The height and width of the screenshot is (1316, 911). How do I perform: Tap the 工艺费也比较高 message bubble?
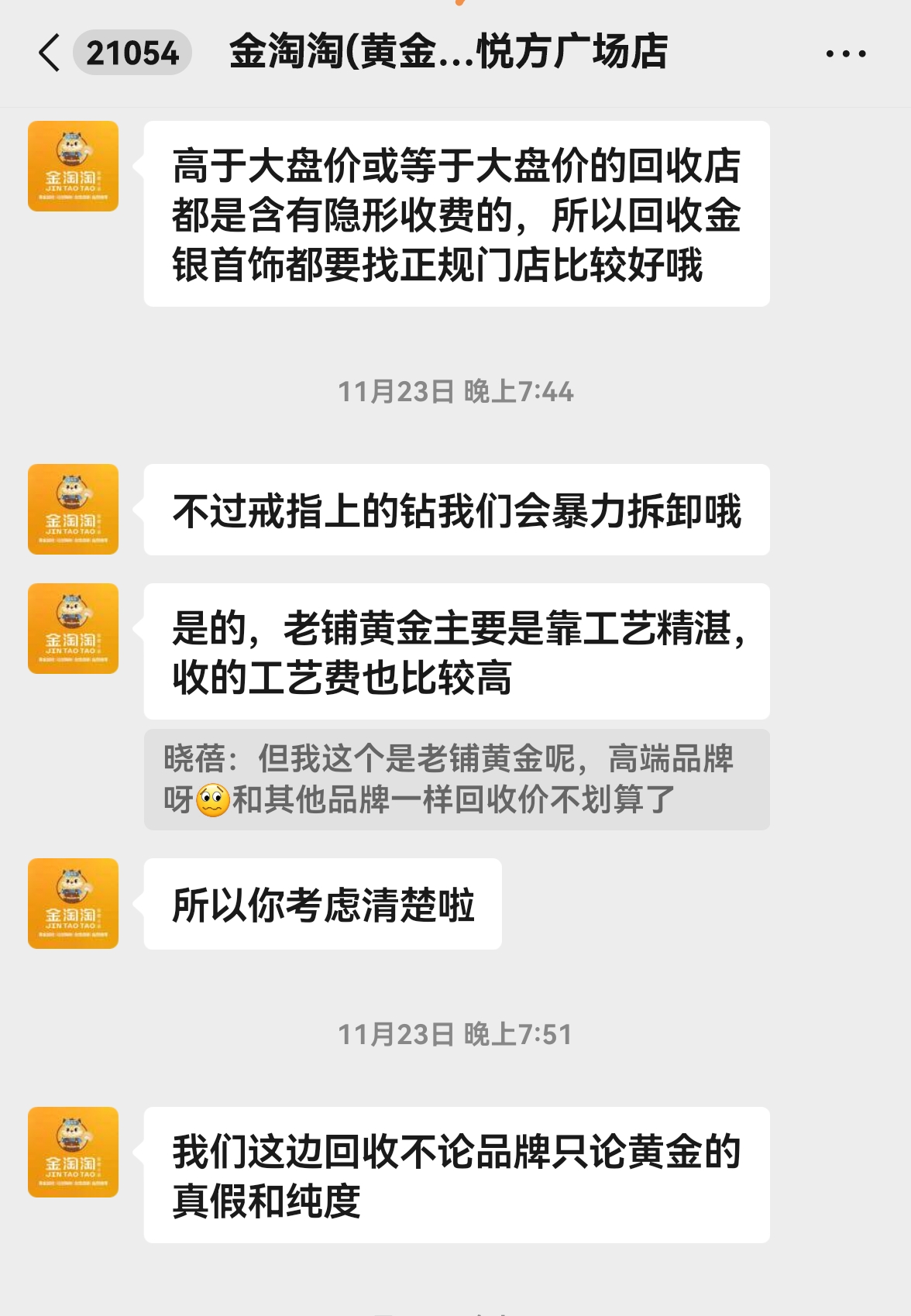pos(457,649)
